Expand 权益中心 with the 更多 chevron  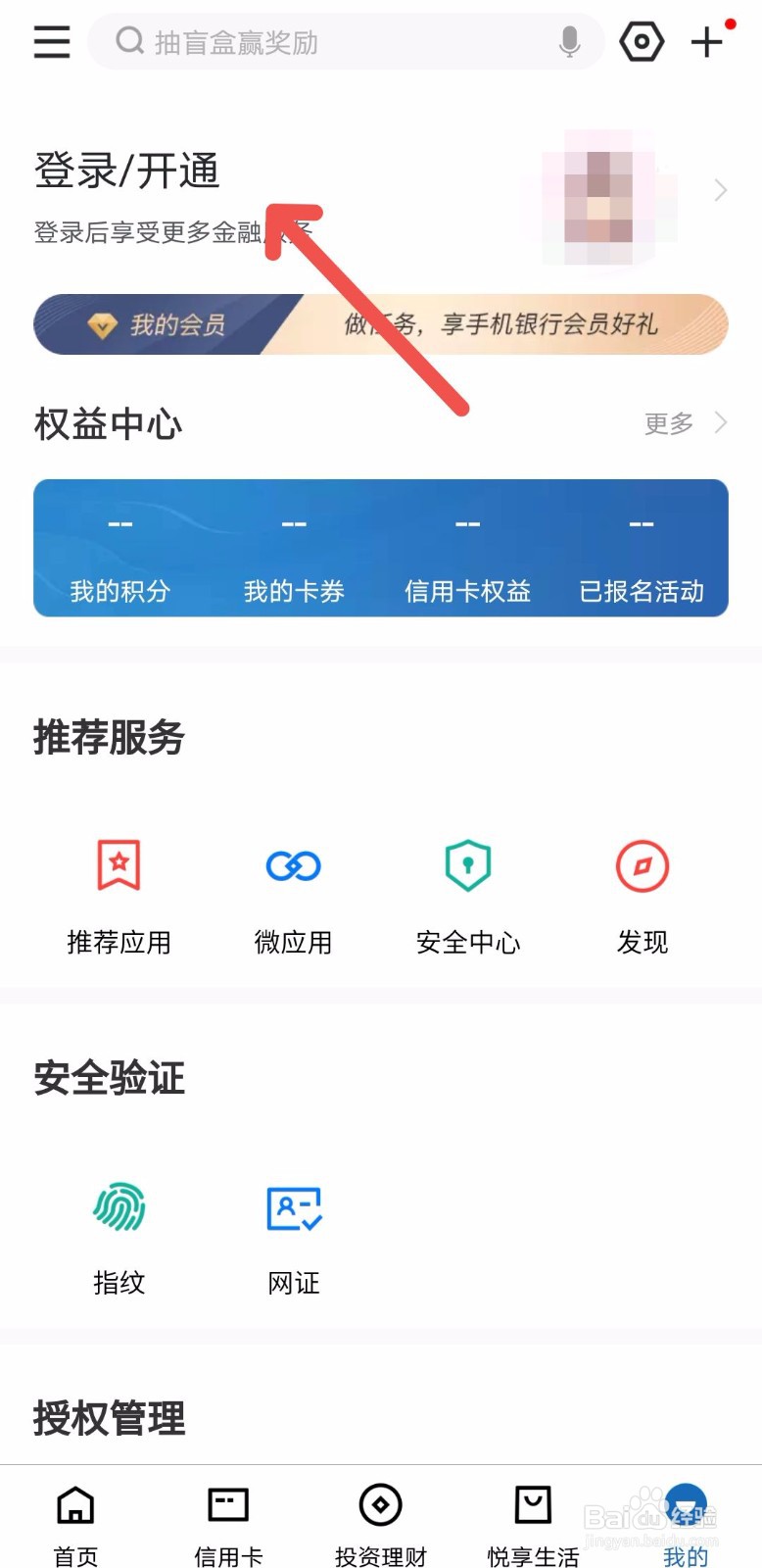click(x=686, y=423)
